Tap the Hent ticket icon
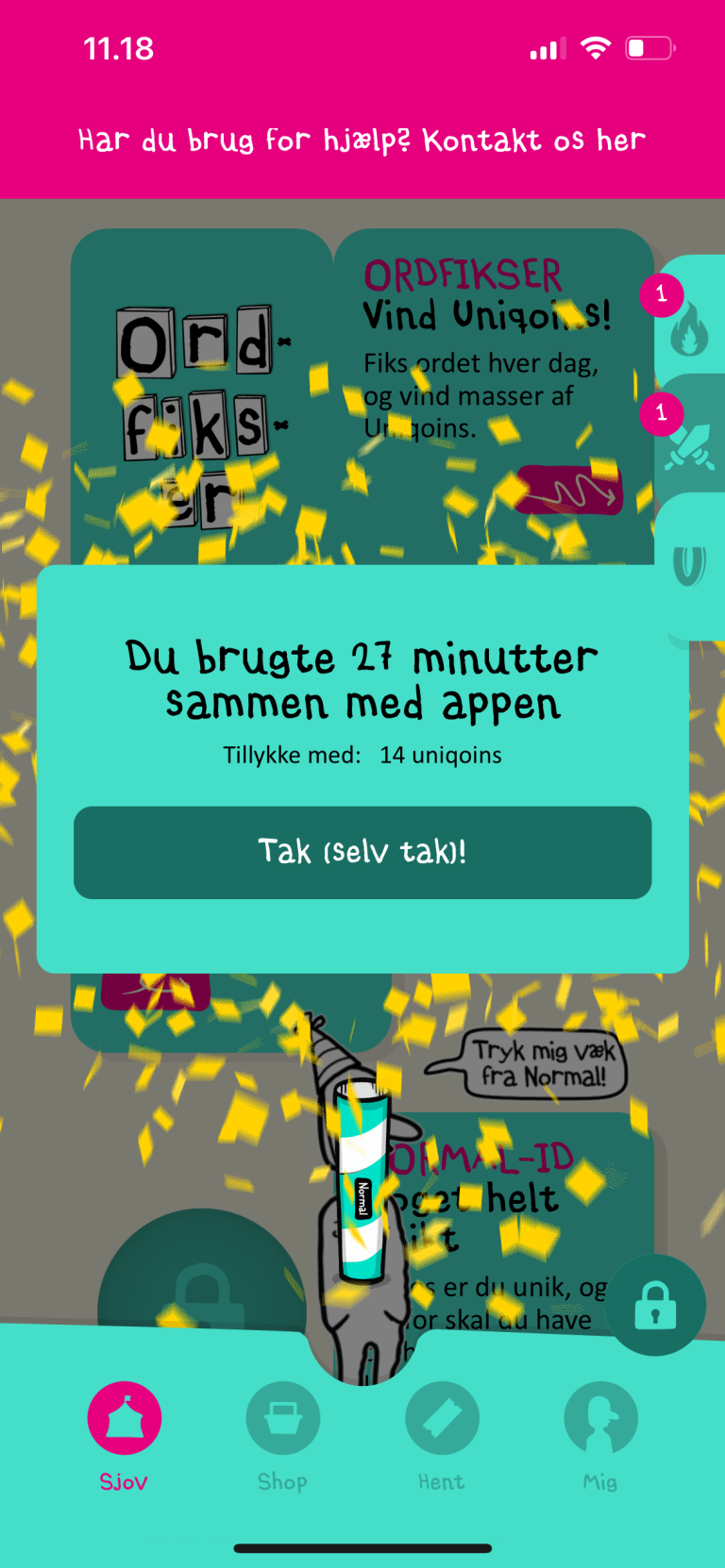Image resolution: width=725 pixels, height=1568 pixels. pos(441,1417)
